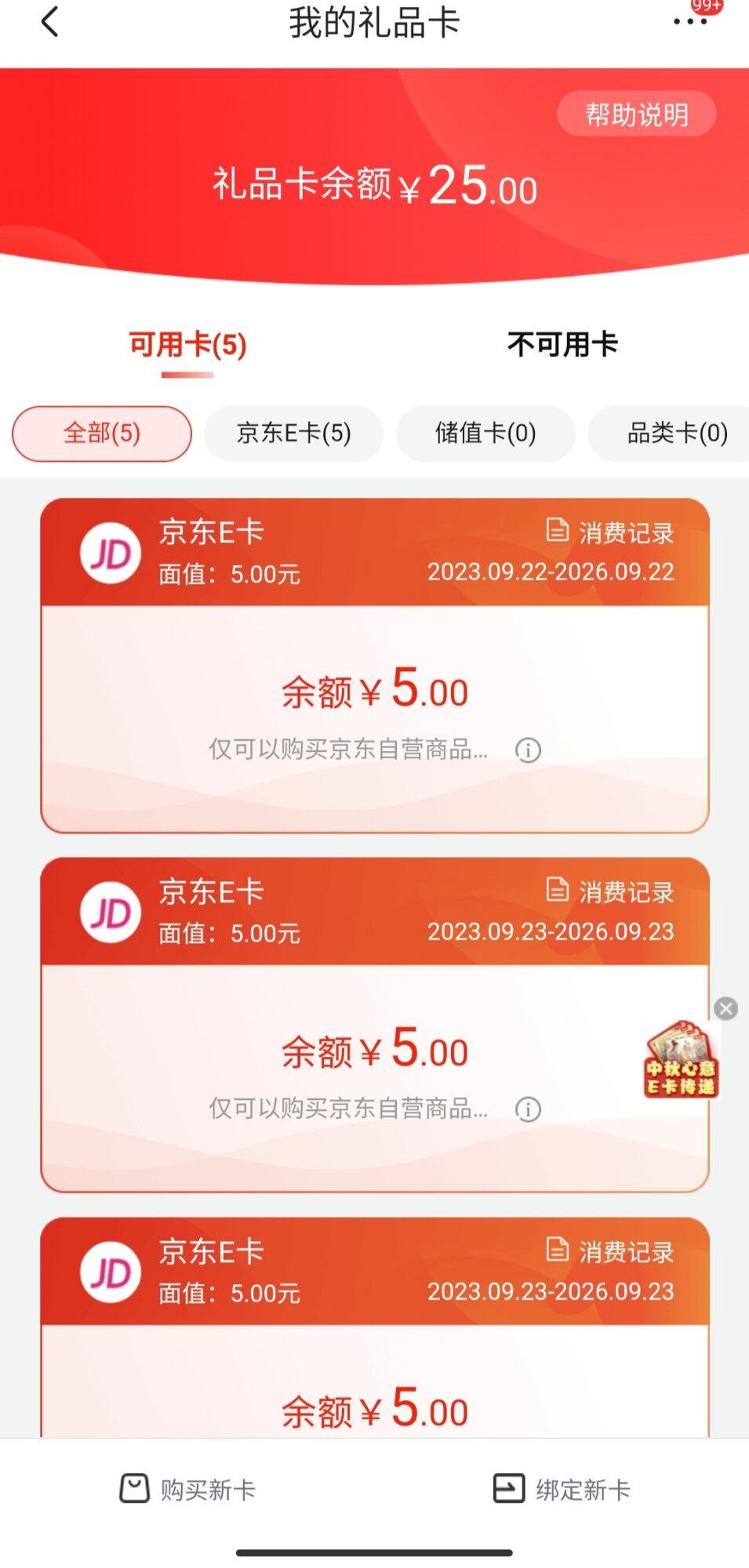Viewport: 749px width, 1568px height.
Task: Tap 绑定新卡 to bind a card
Action: tap(562, 1489)
